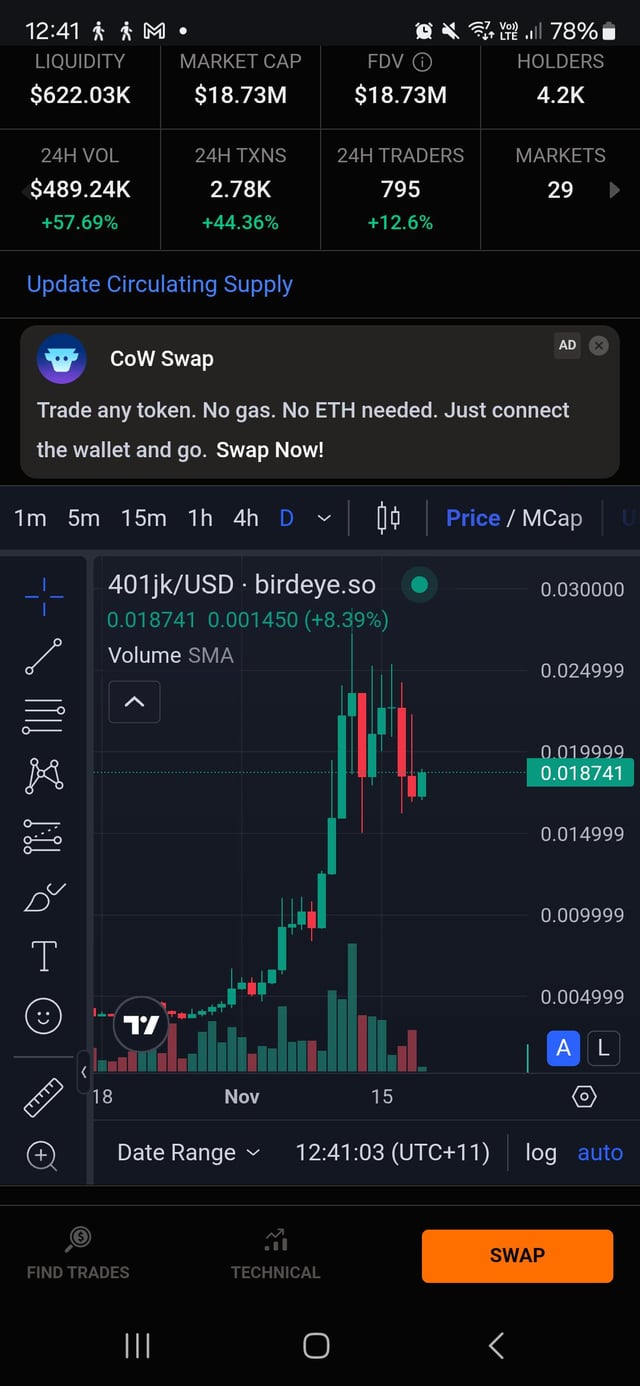Expand the timeframe dropdown arrow
The height and width of the screenshot is (1386, 640).
tap(323, 518)
